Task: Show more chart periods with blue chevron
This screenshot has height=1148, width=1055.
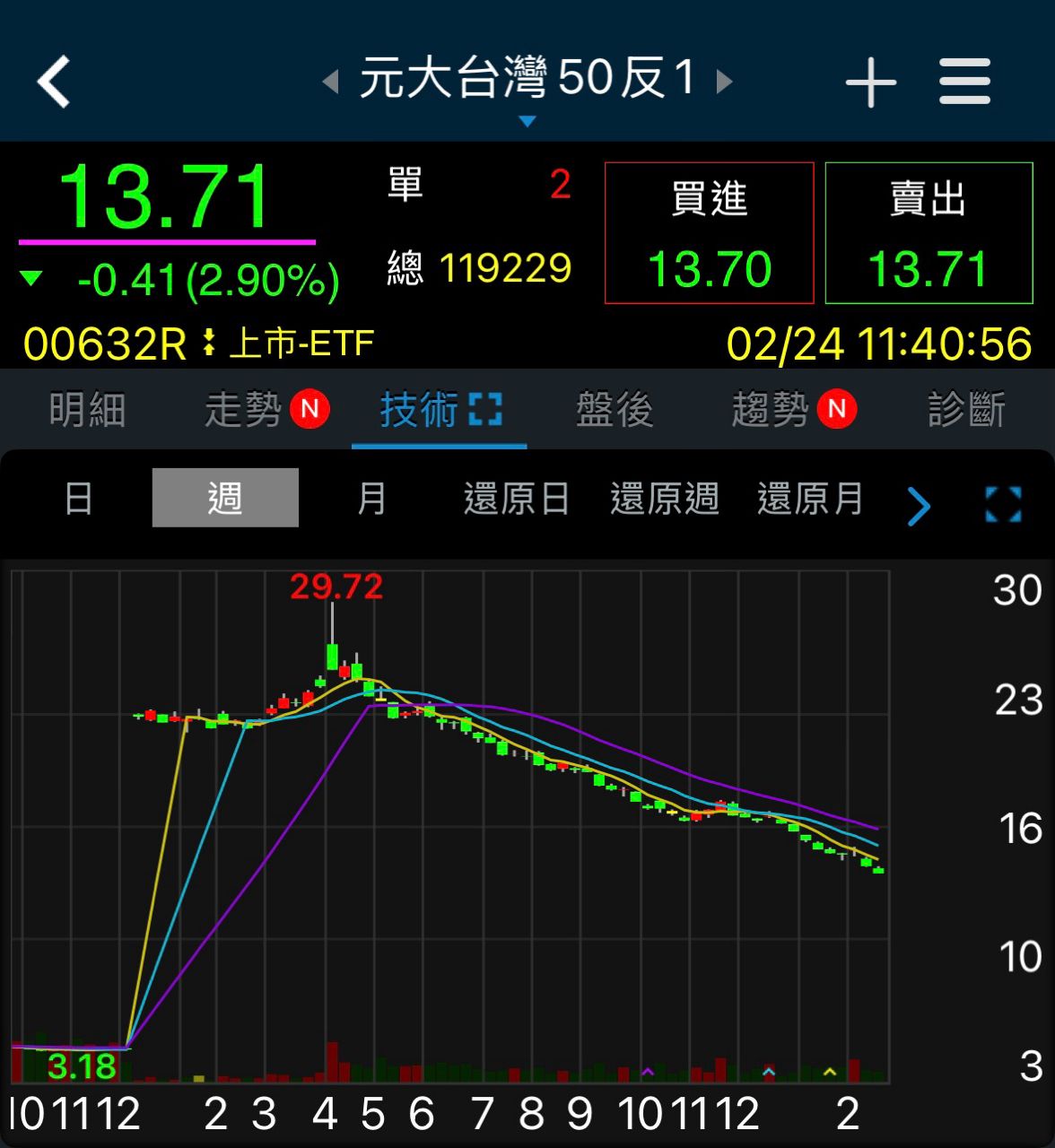Action: (919, 506)
